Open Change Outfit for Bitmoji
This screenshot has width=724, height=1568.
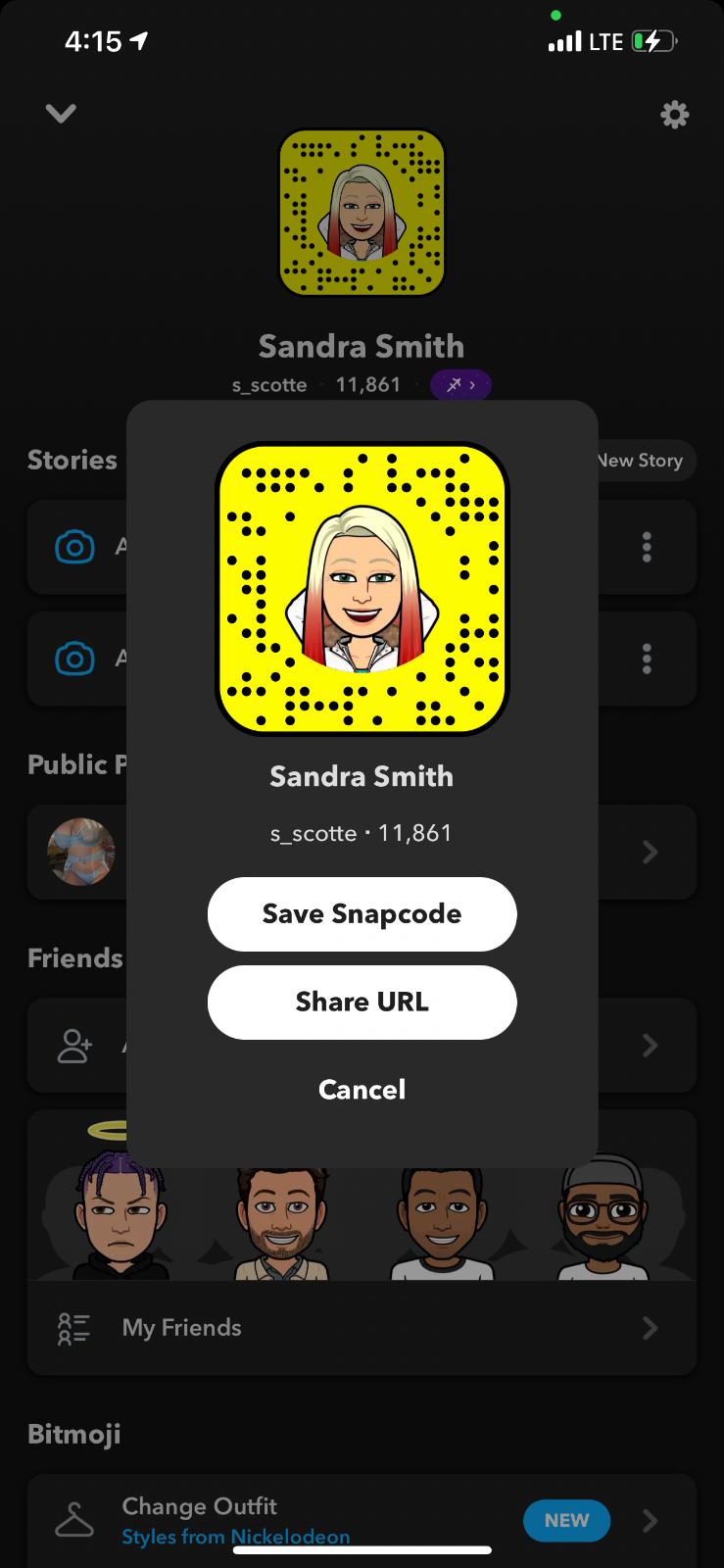pos(294,1519)
